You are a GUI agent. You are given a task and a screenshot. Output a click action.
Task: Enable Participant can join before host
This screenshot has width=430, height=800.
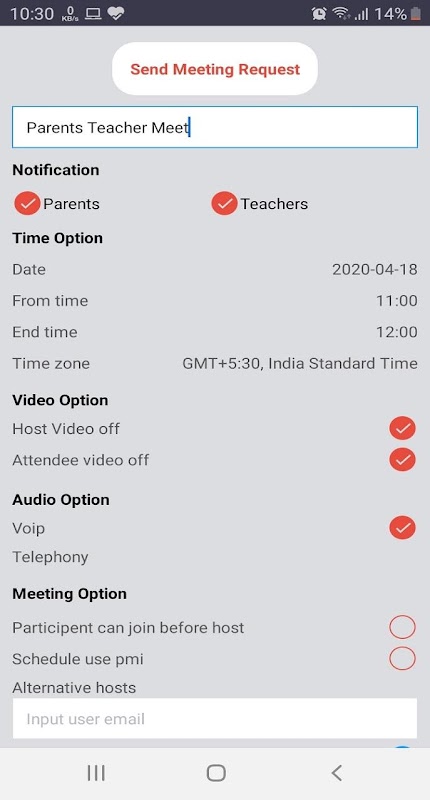click(402, 628)
